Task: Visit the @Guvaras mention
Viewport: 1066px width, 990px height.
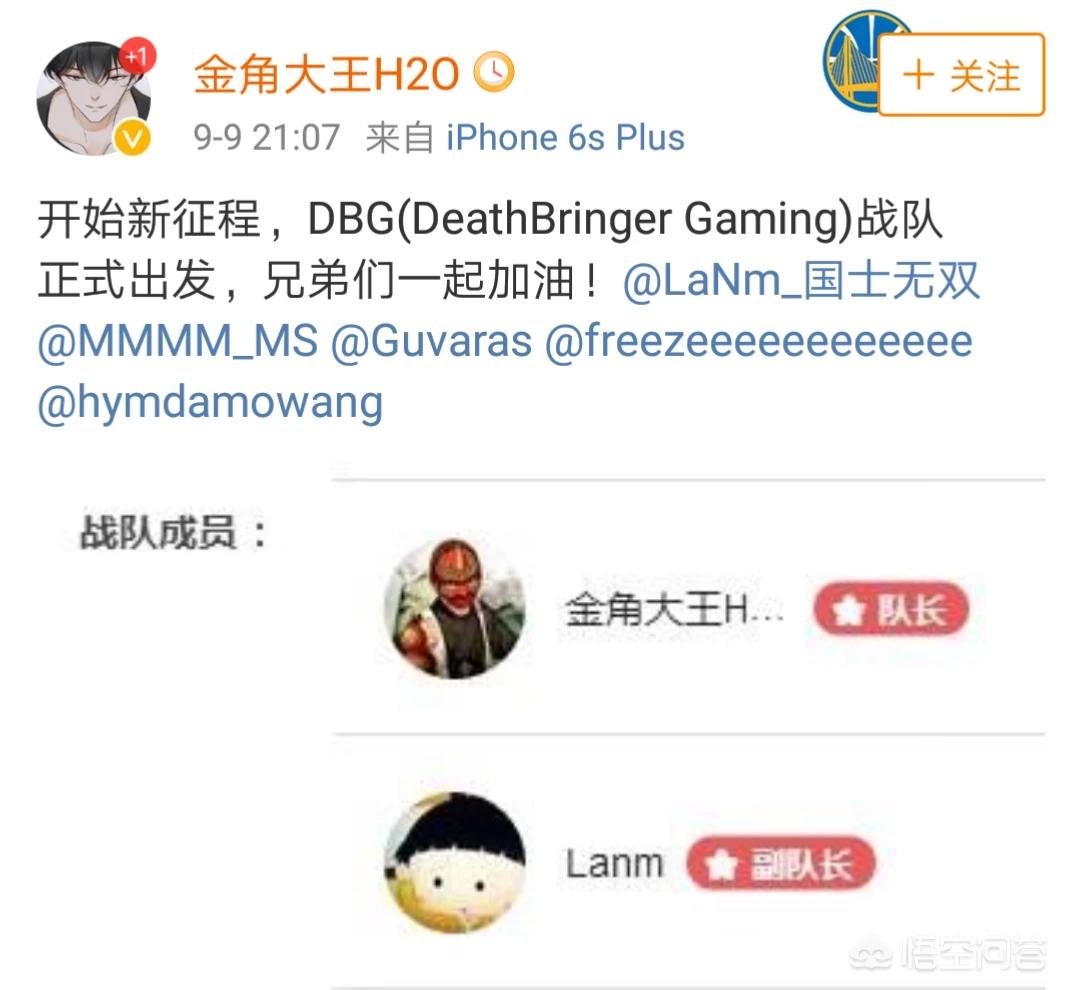Action: point(431,342)
